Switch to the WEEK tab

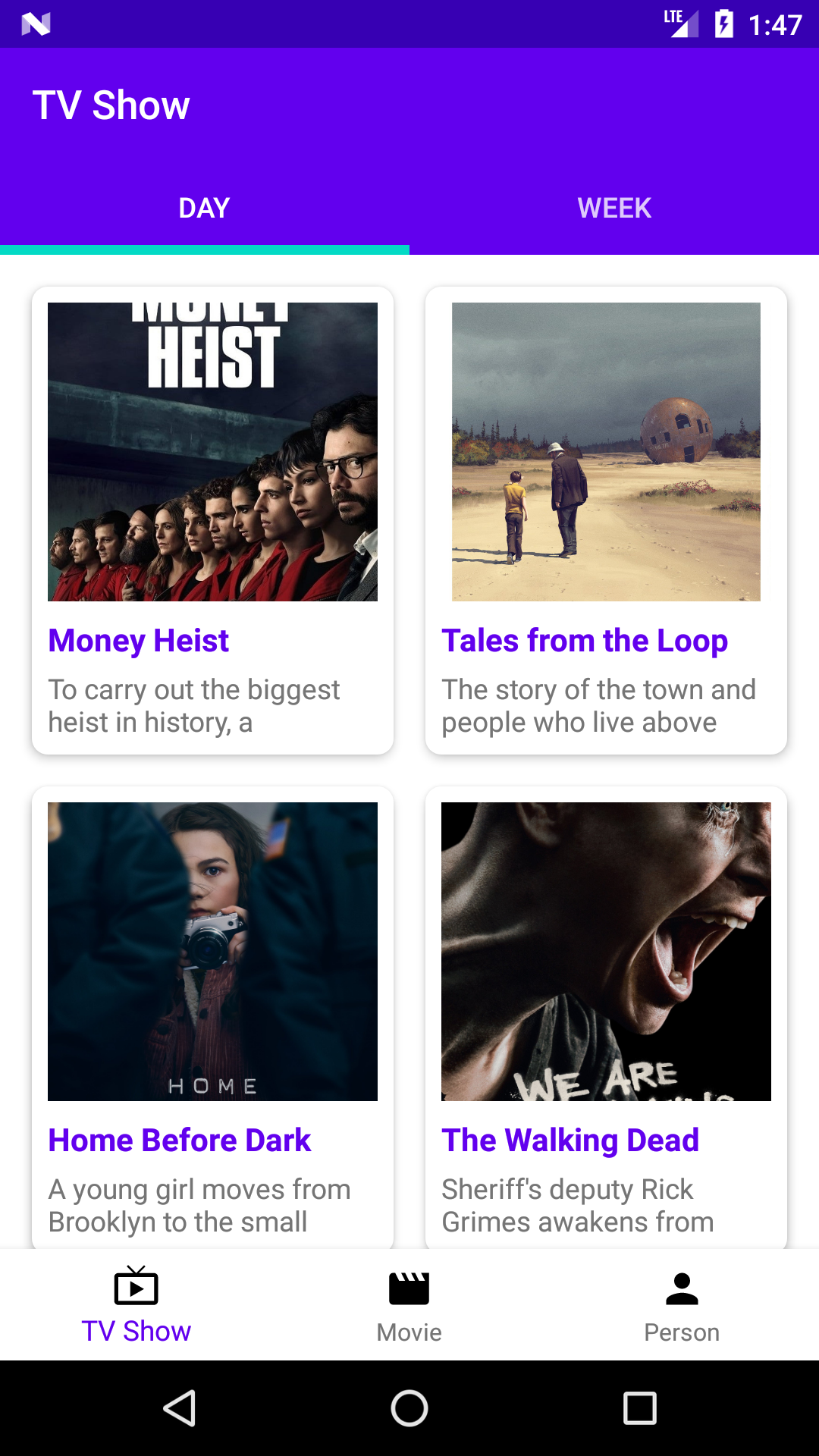[x=614, y=208]
